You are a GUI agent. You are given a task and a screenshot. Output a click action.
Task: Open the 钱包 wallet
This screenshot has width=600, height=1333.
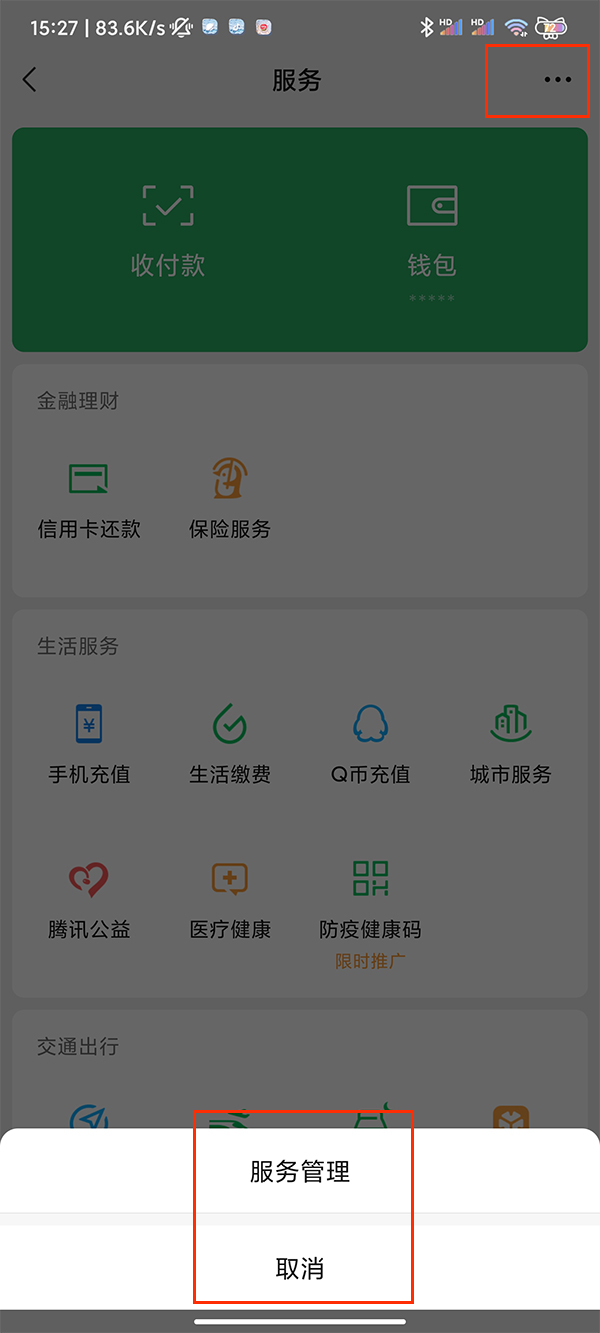(x=432, y=230)
